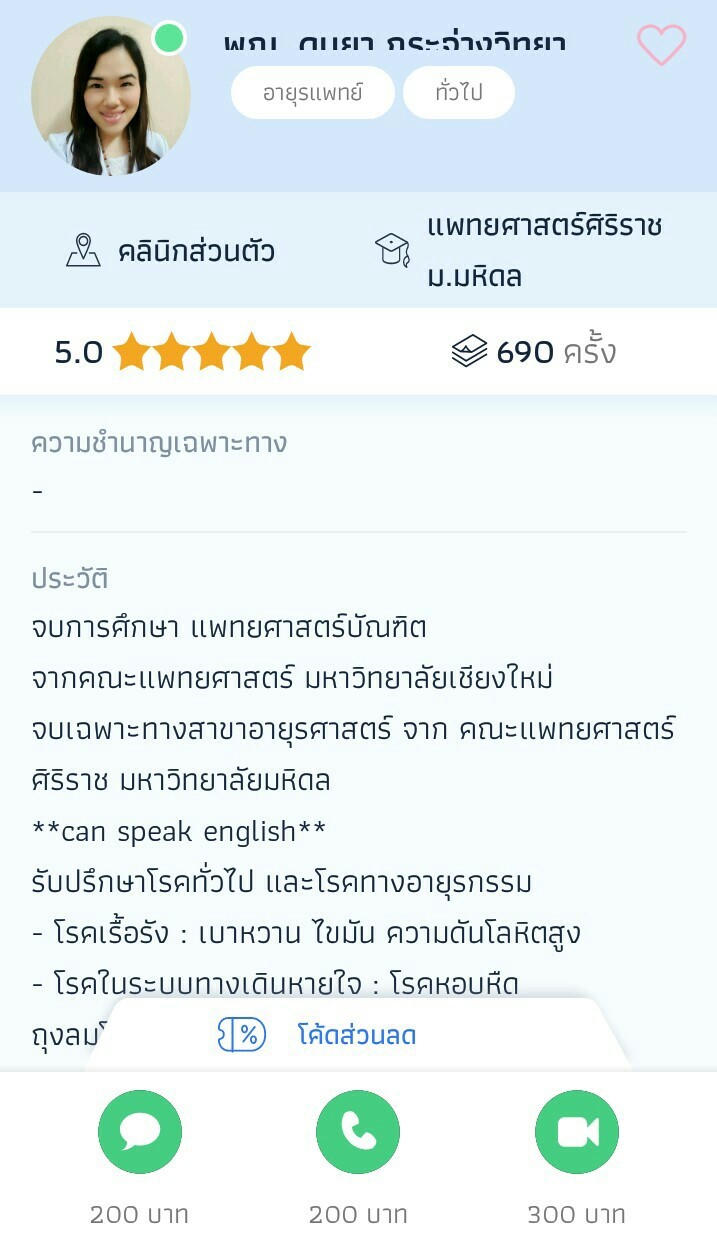
Task: Add this doctor to favorites with the heart
Action: coord(661,45)
